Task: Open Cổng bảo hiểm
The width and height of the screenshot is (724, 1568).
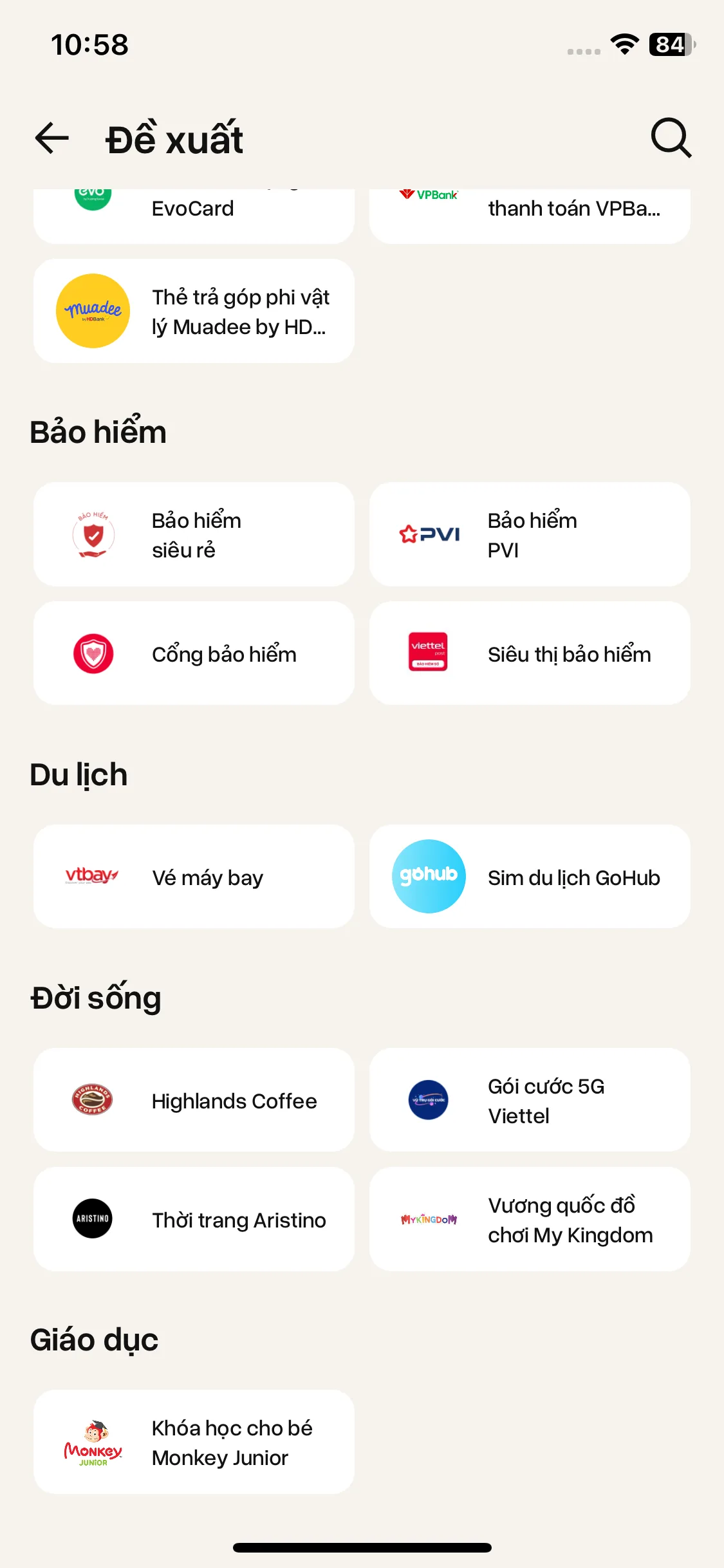Action: 194,653
